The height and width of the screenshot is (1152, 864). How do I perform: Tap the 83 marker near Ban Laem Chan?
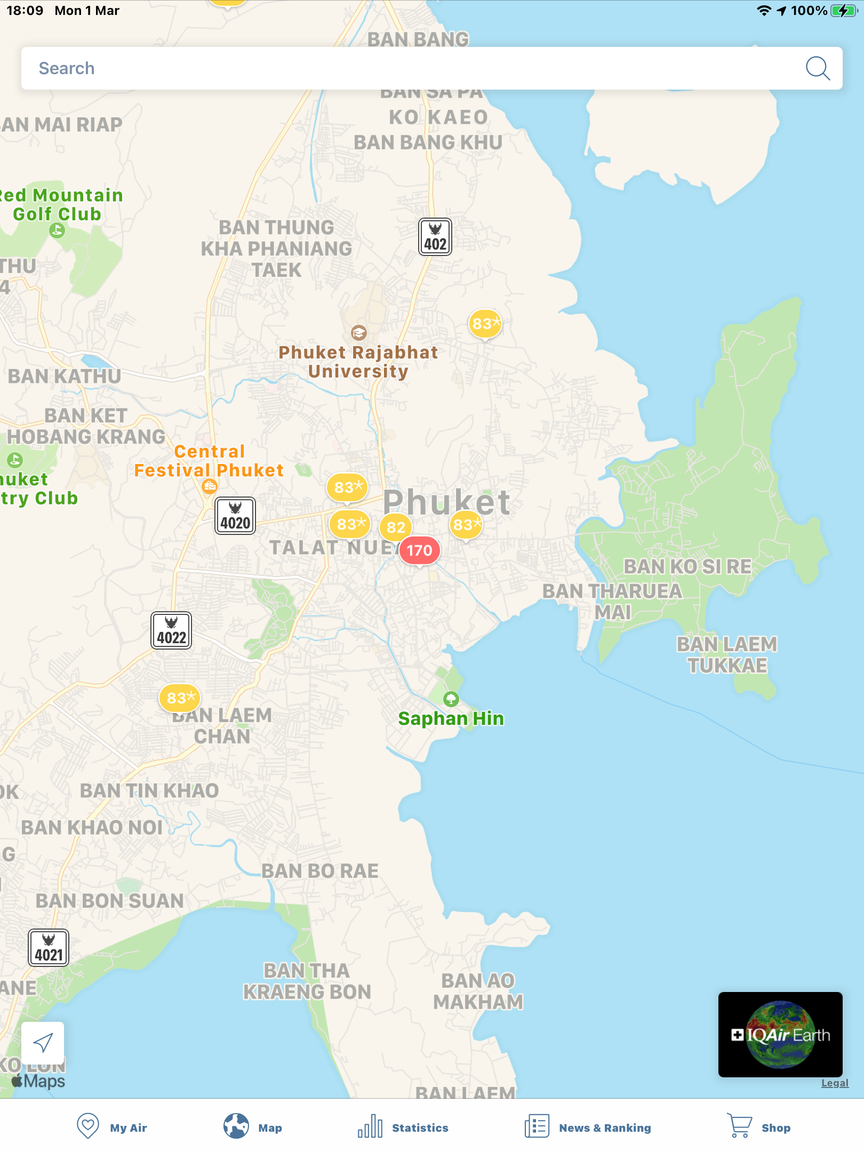[179, 697]
